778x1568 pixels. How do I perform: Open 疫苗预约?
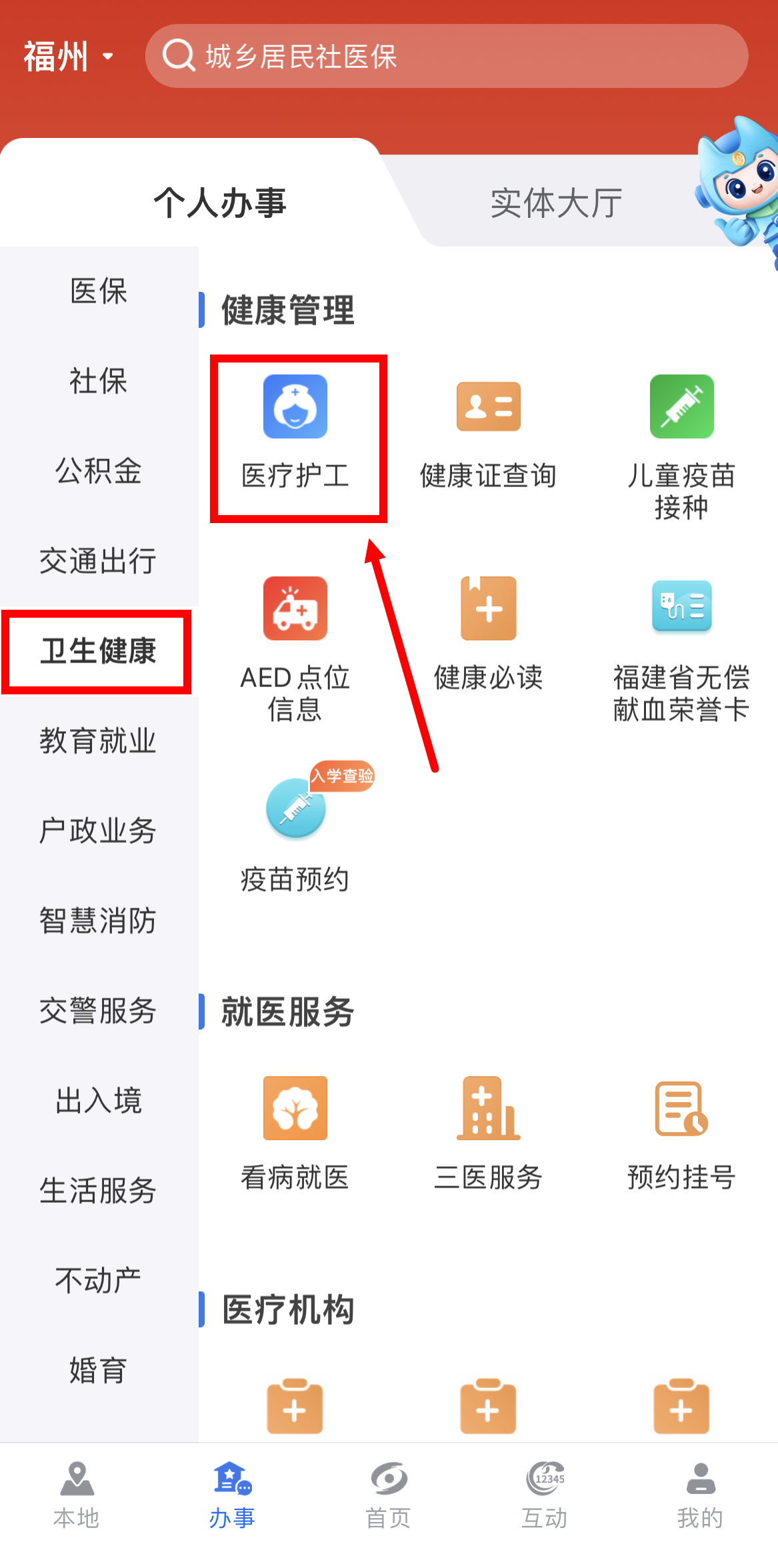295,833
